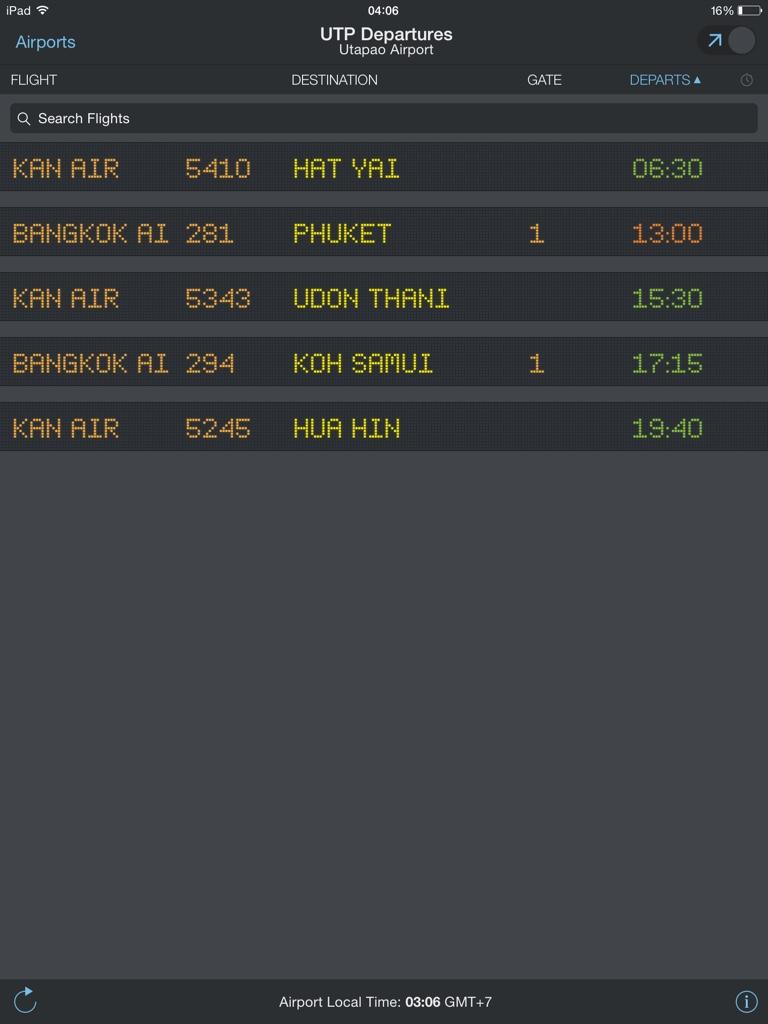
Task: Tap the Search Flights field
Action: 384,118
